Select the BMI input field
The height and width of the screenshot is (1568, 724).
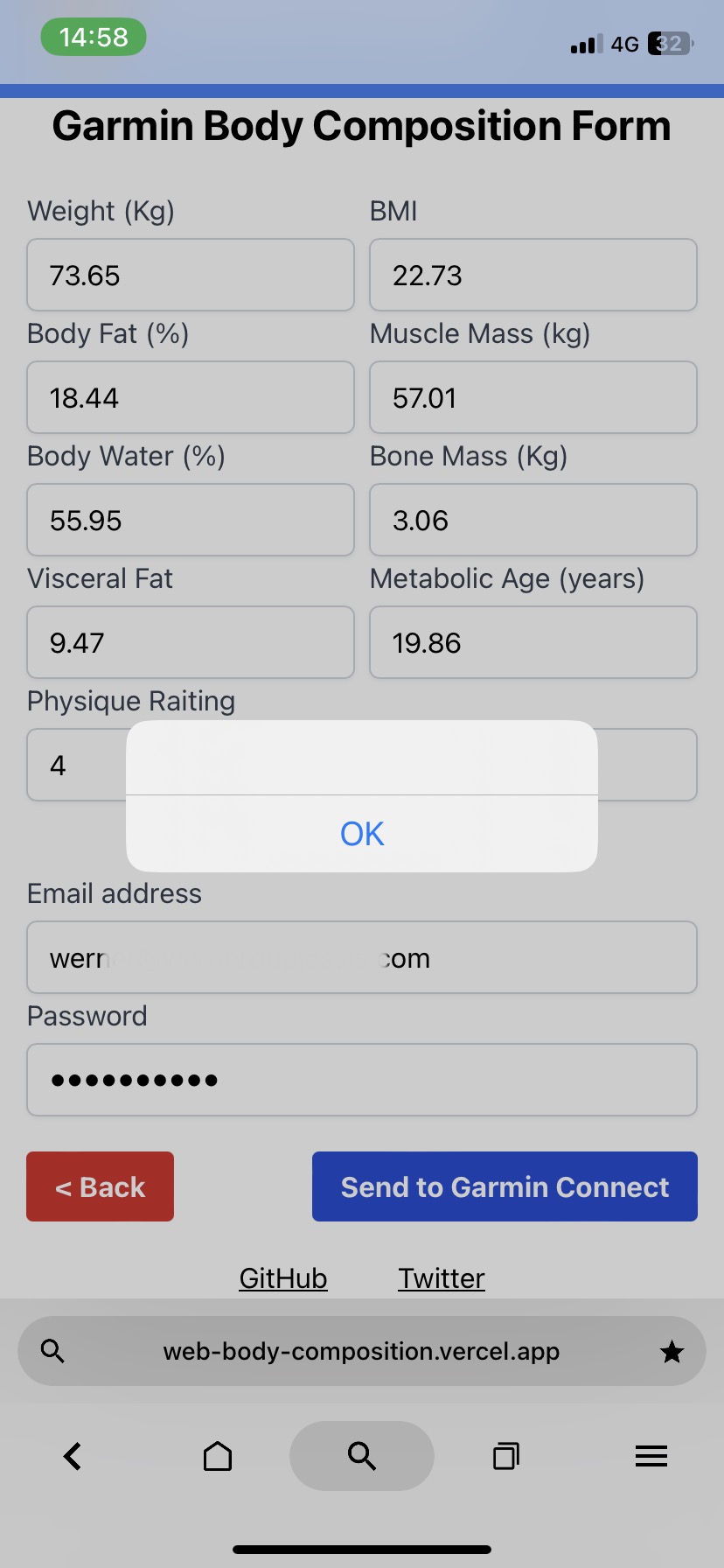[532, 275]
